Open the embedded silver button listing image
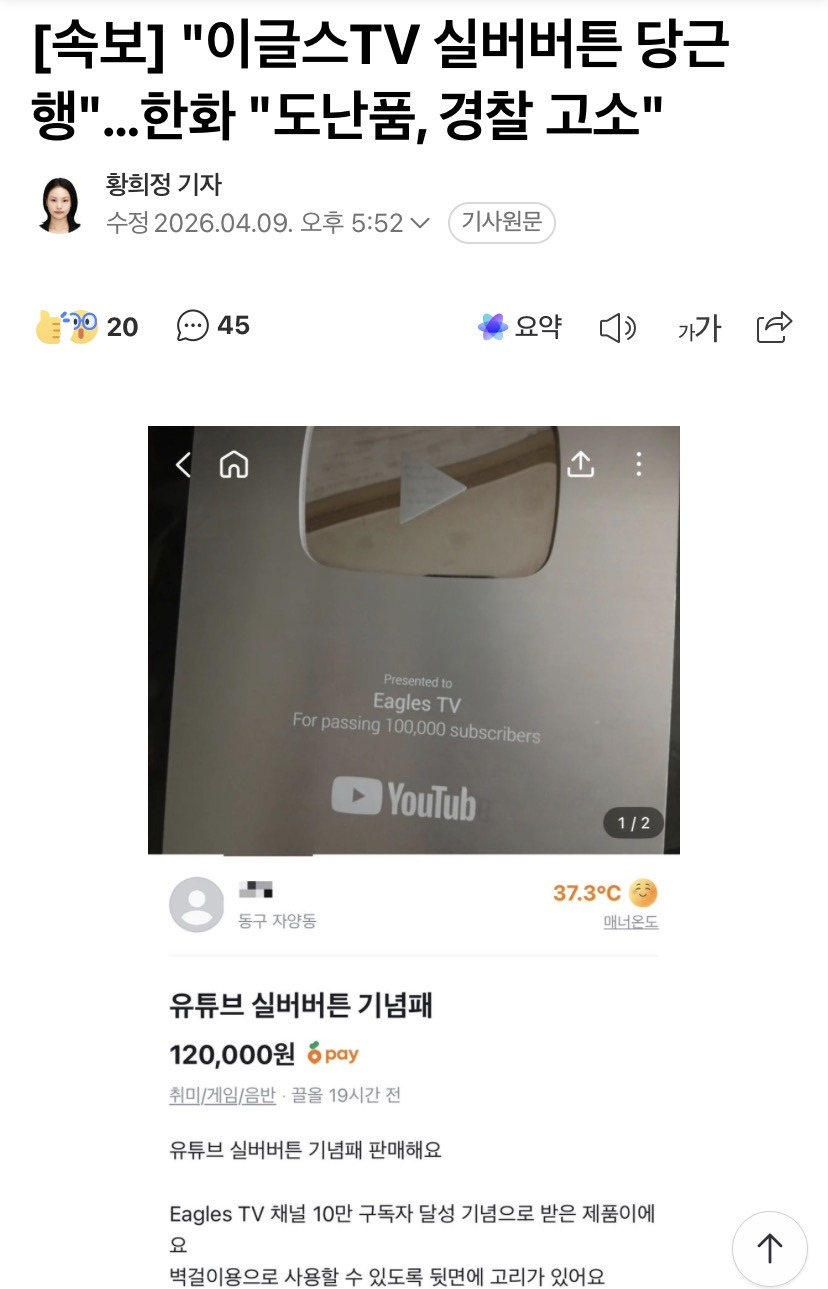 coord(414,640)
